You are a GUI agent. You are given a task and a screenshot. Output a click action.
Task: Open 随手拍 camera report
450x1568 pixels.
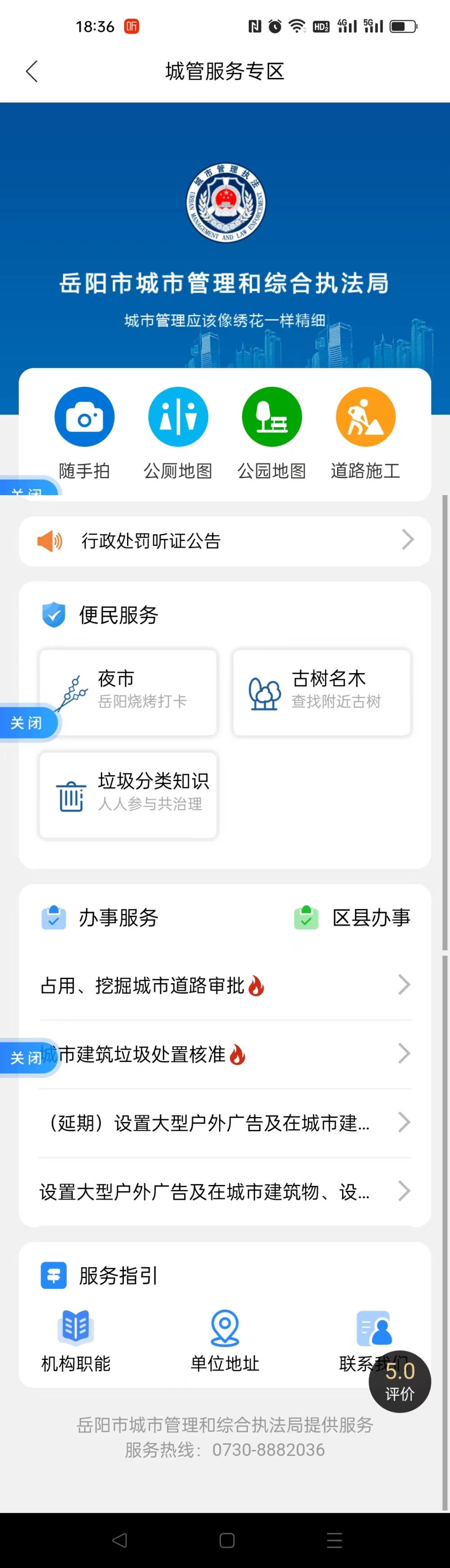point(85,418)
